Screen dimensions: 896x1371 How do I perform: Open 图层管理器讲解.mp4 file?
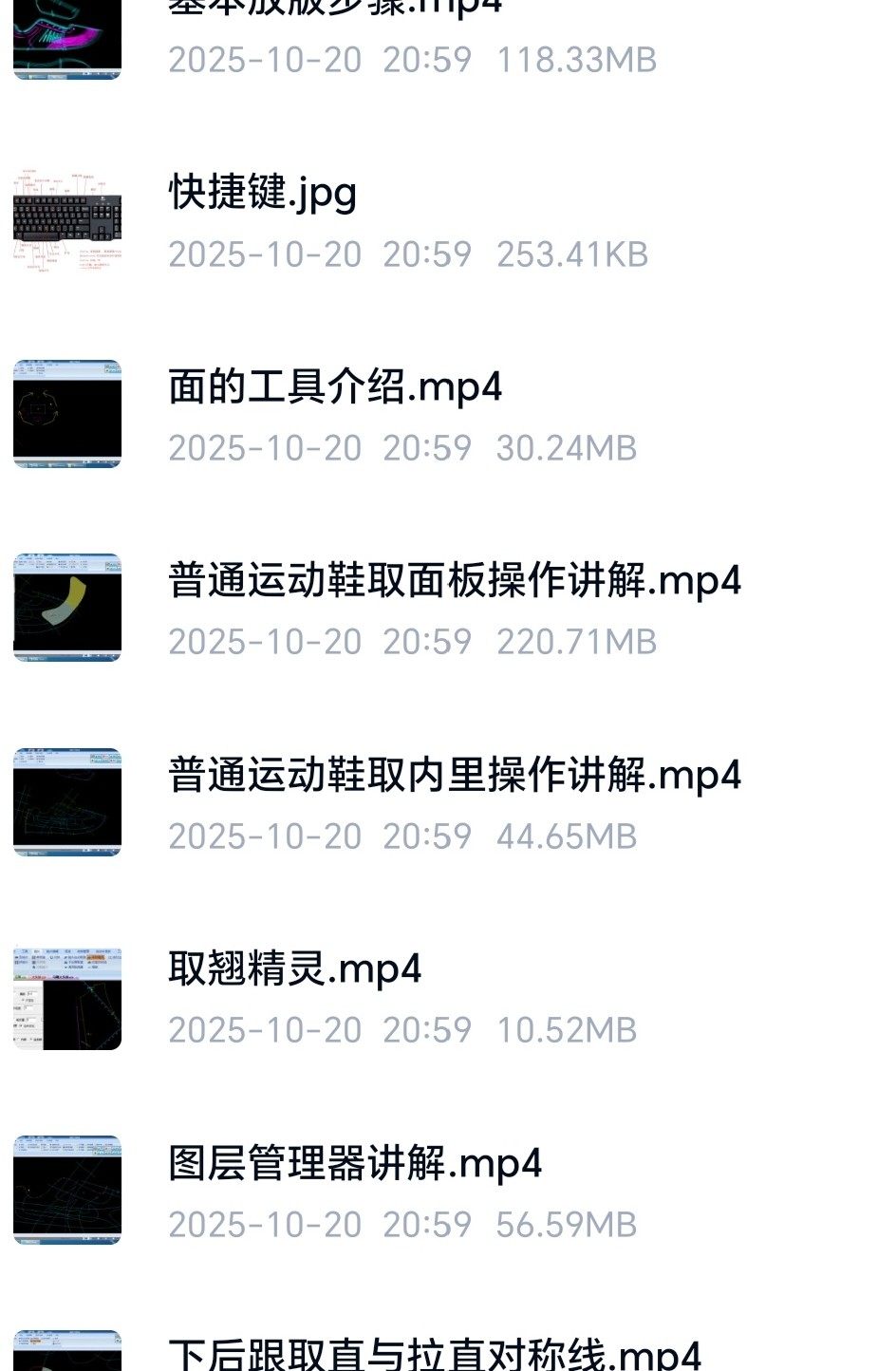point(355,1164)
